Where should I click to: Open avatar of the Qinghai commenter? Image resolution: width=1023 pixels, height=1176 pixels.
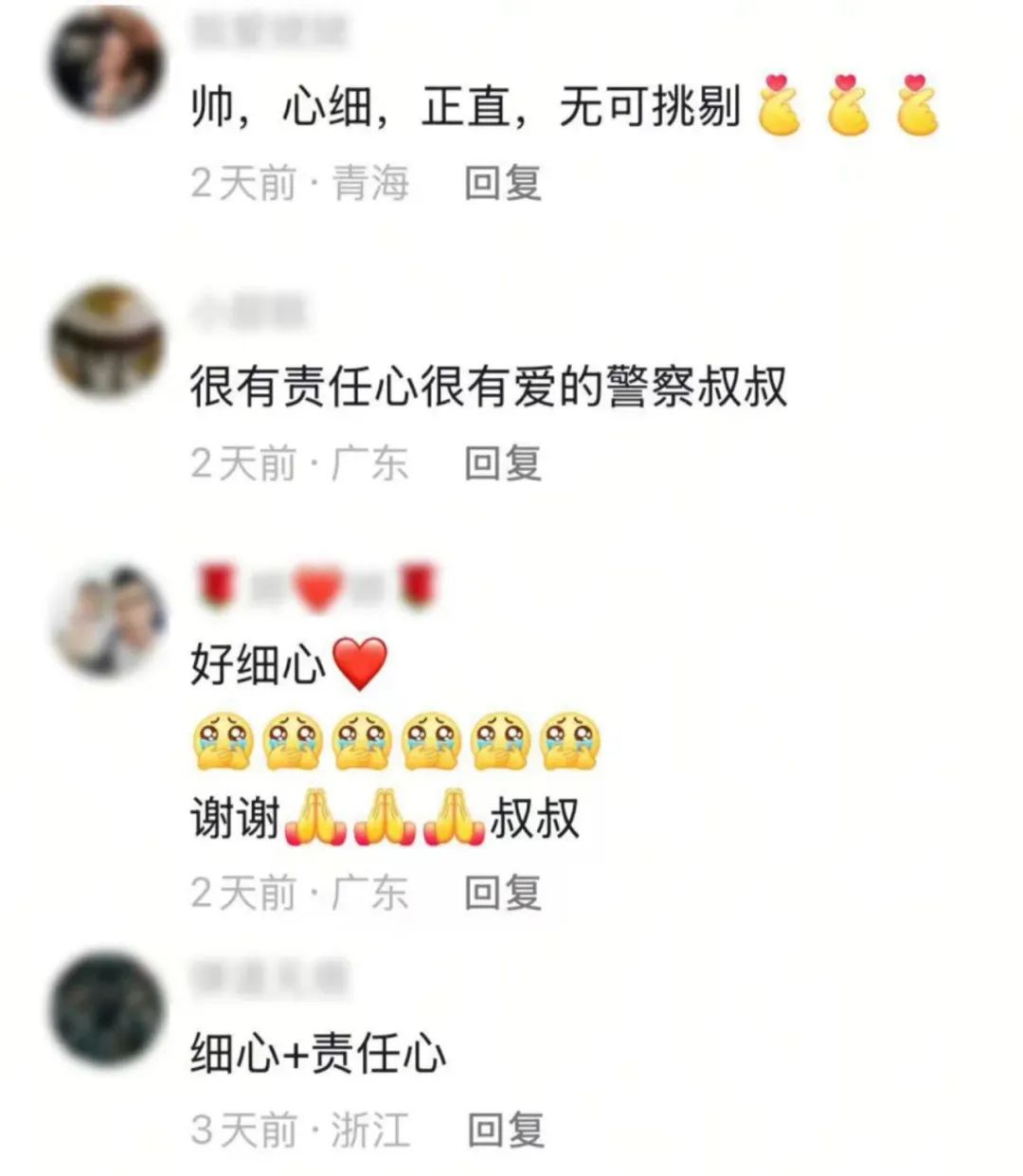tap(107, 64)
